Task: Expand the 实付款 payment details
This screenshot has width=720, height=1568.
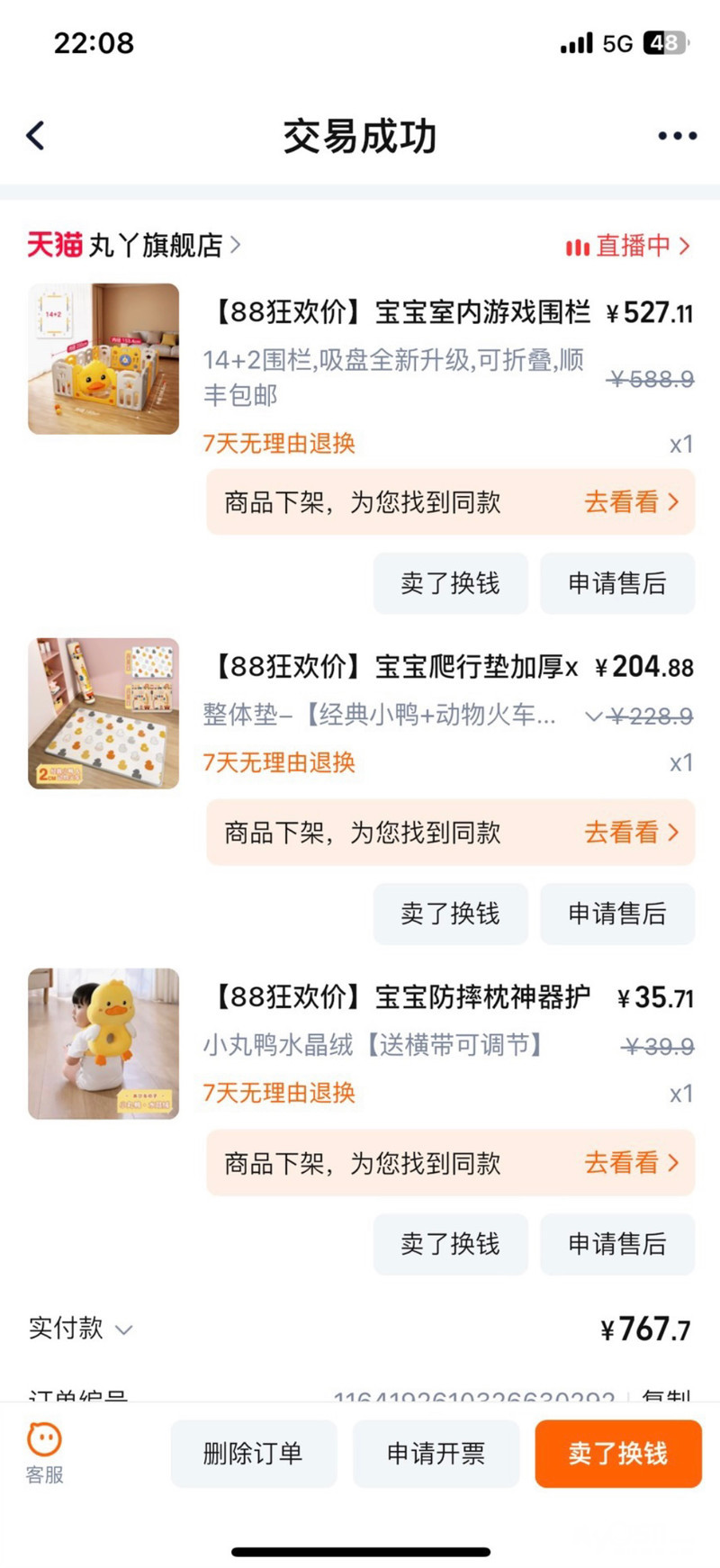Action: tap(81, 1329)
